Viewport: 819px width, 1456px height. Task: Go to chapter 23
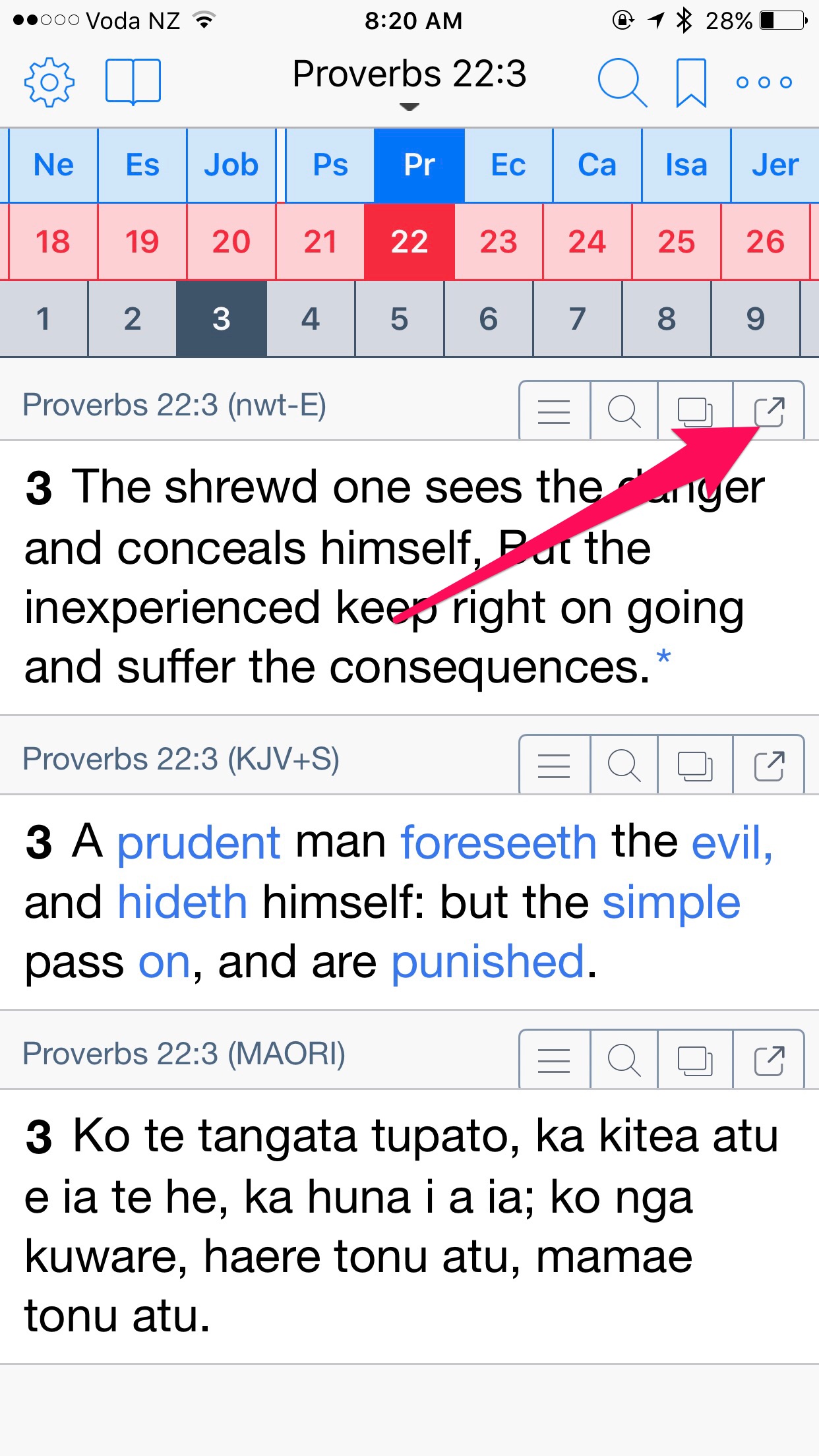click(x=499, y=242)
